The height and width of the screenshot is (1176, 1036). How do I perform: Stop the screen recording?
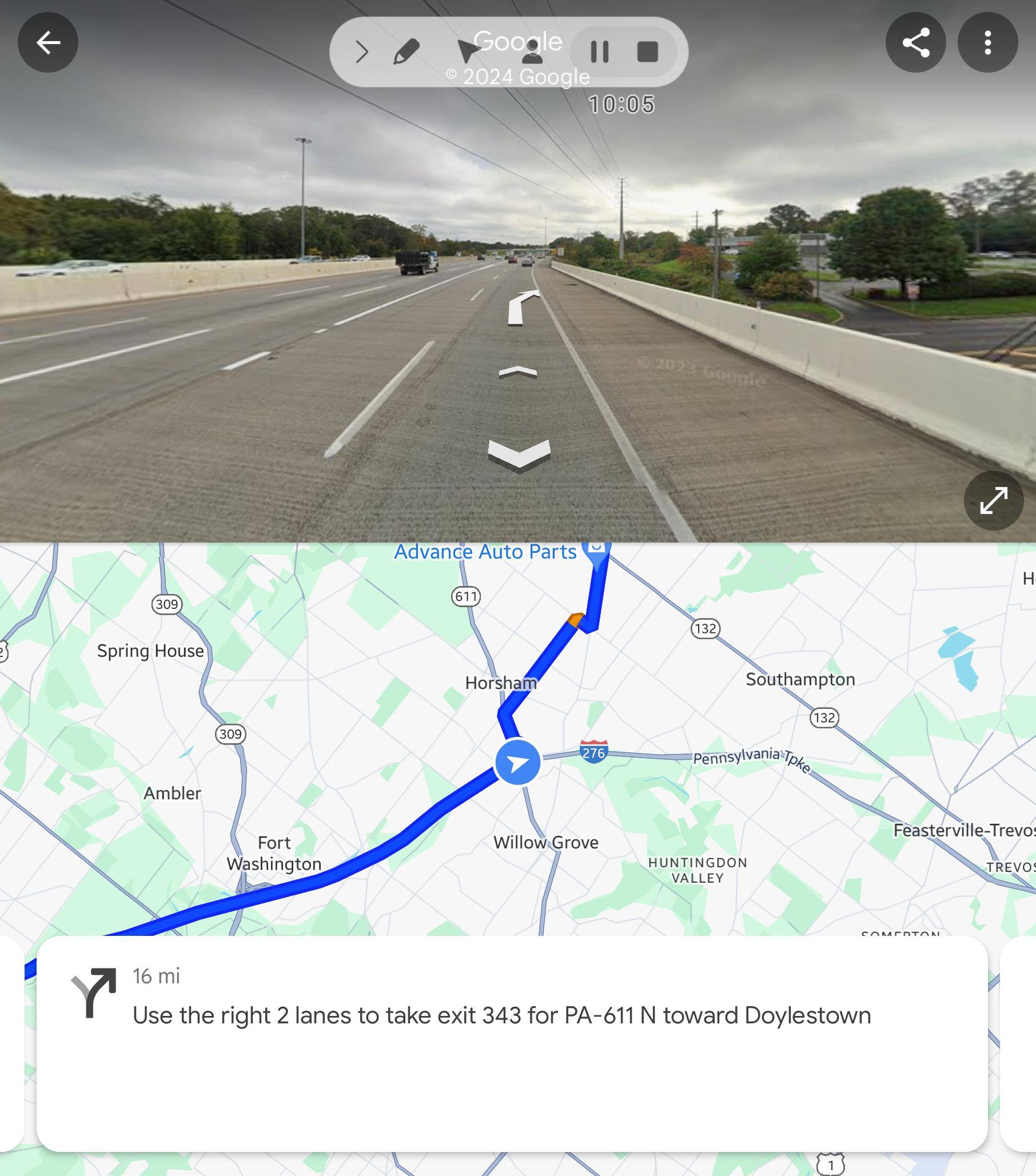[x=647, y=52]
